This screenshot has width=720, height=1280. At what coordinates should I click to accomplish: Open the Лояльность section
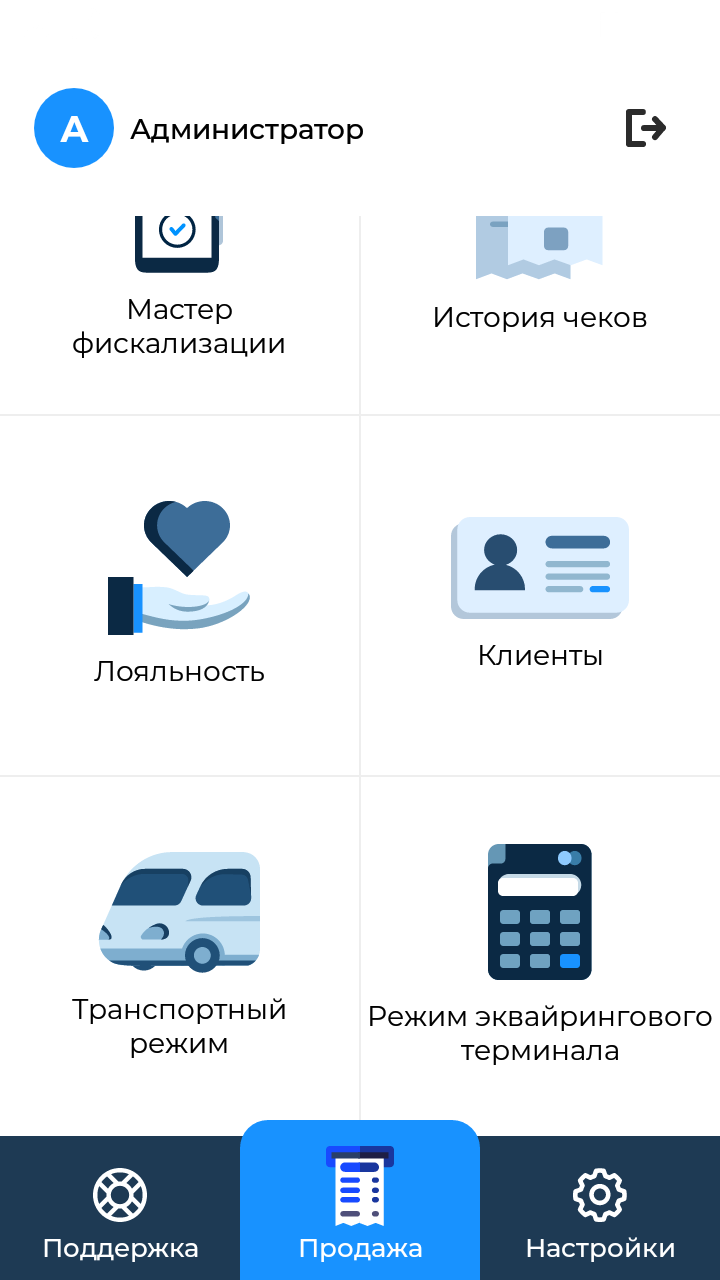179,596
